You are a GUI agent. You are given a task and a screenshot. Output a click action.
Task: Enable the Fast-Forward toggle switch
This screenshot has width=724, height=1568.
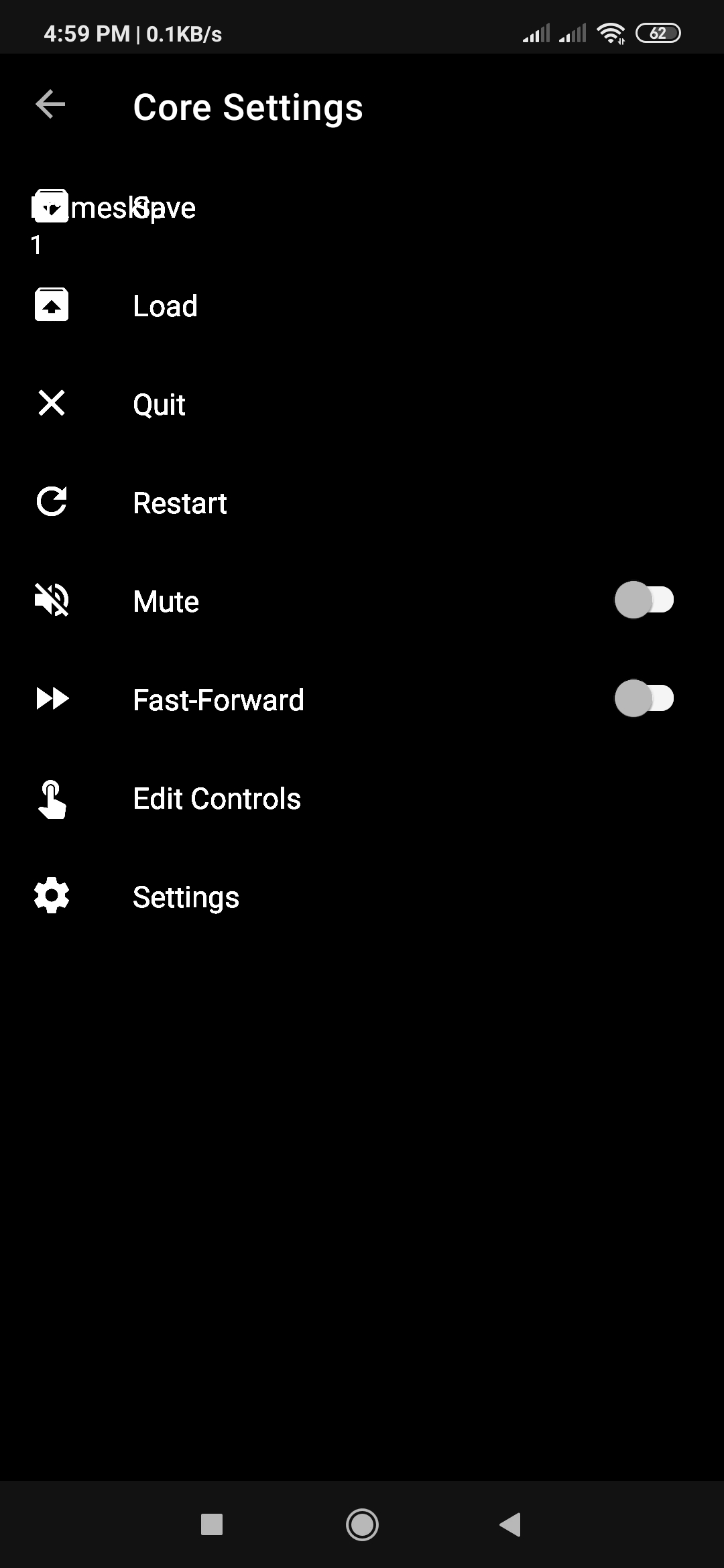coord(645,699)
